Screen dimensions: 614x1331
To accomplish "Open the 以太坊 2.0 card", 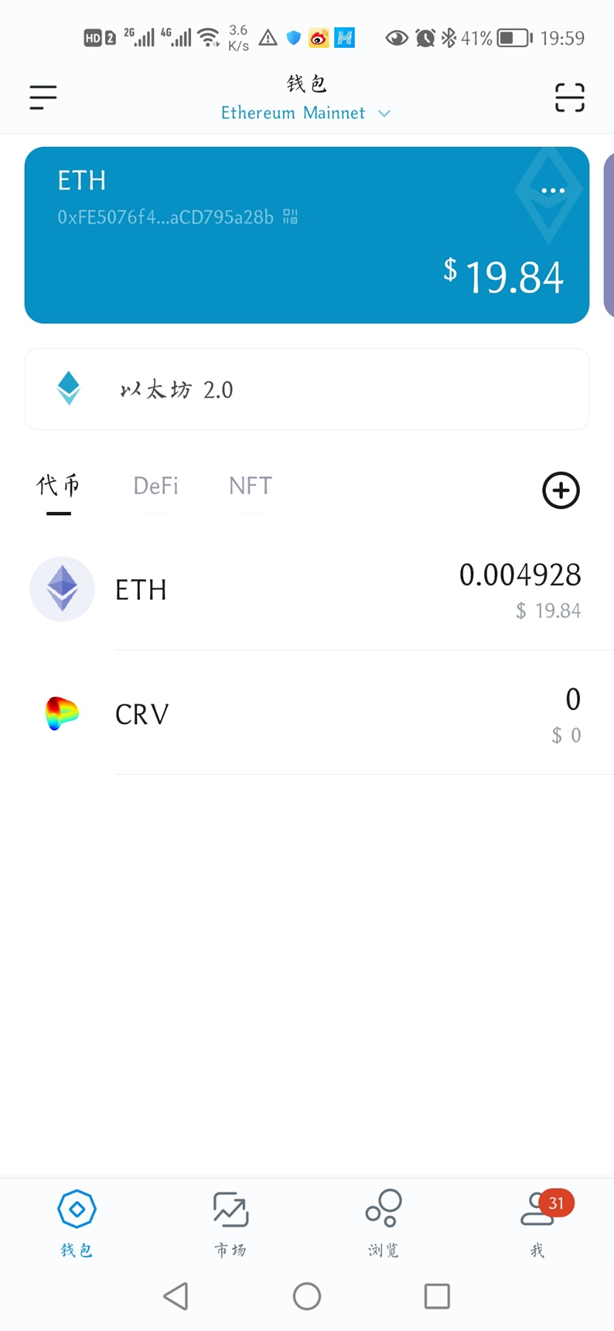I will [306, 389].
